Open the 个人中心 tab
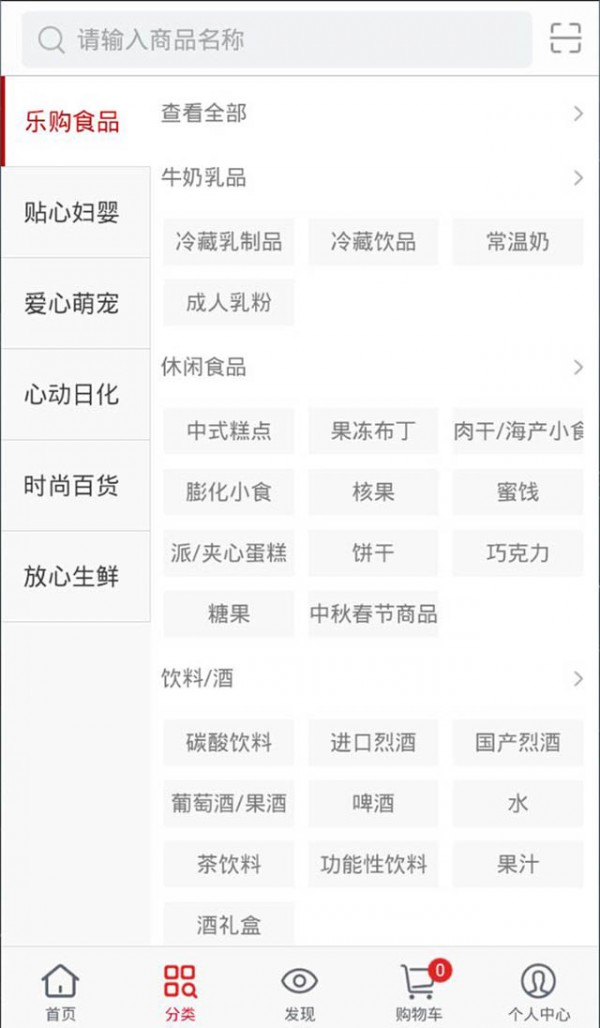 [x=538, y=992]
